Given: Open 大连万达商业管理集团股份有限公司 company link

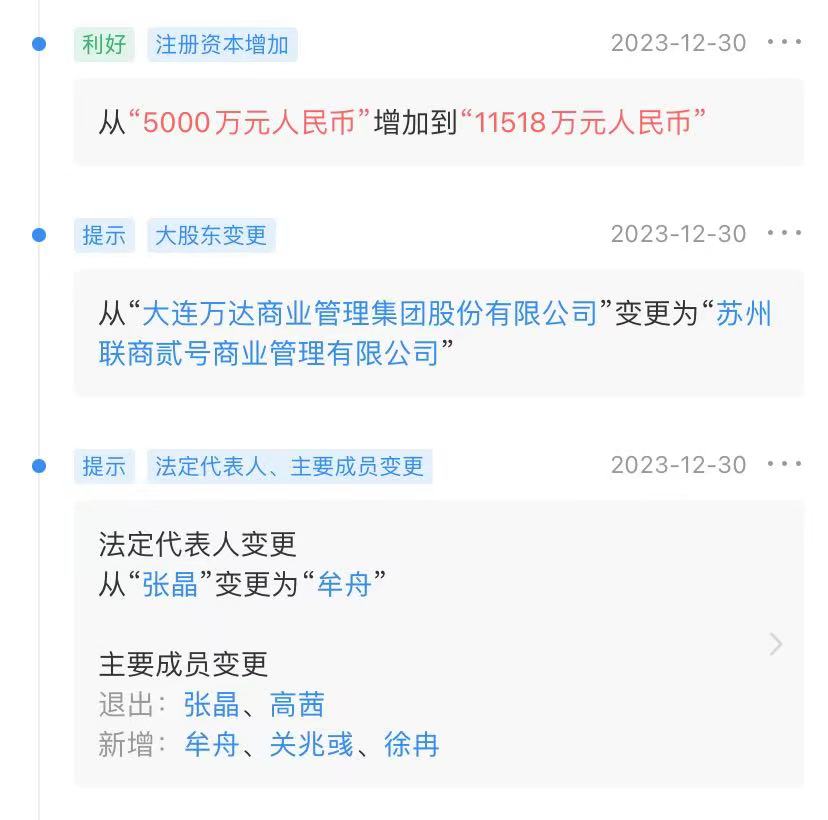Looking at the screenshot, I should (369, 314).
